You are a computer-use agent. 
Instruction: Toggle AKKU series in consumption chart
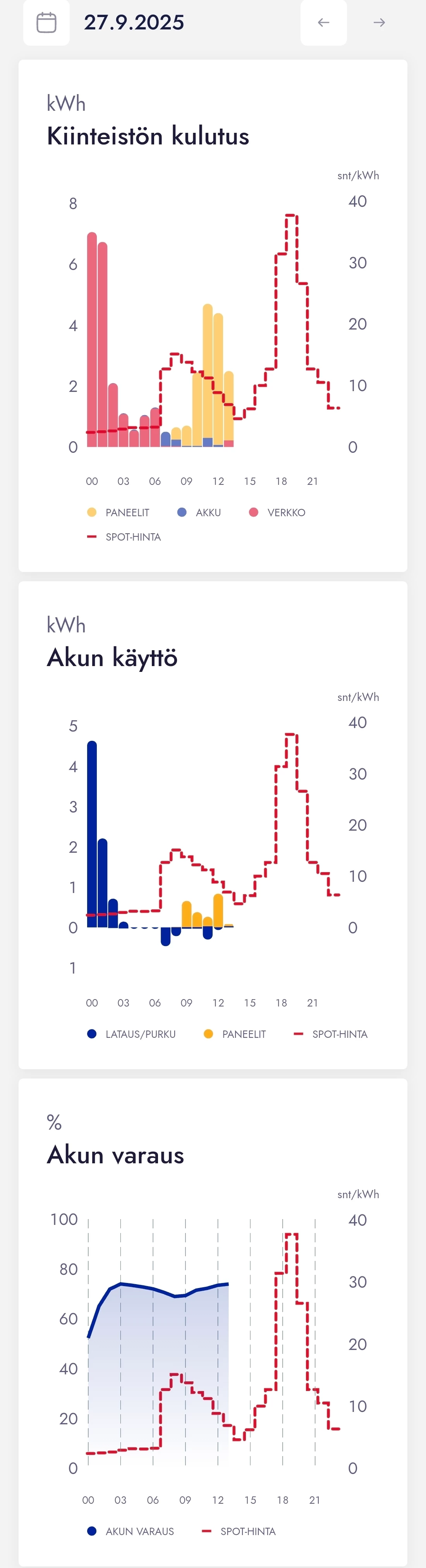[x=199, y=512]
